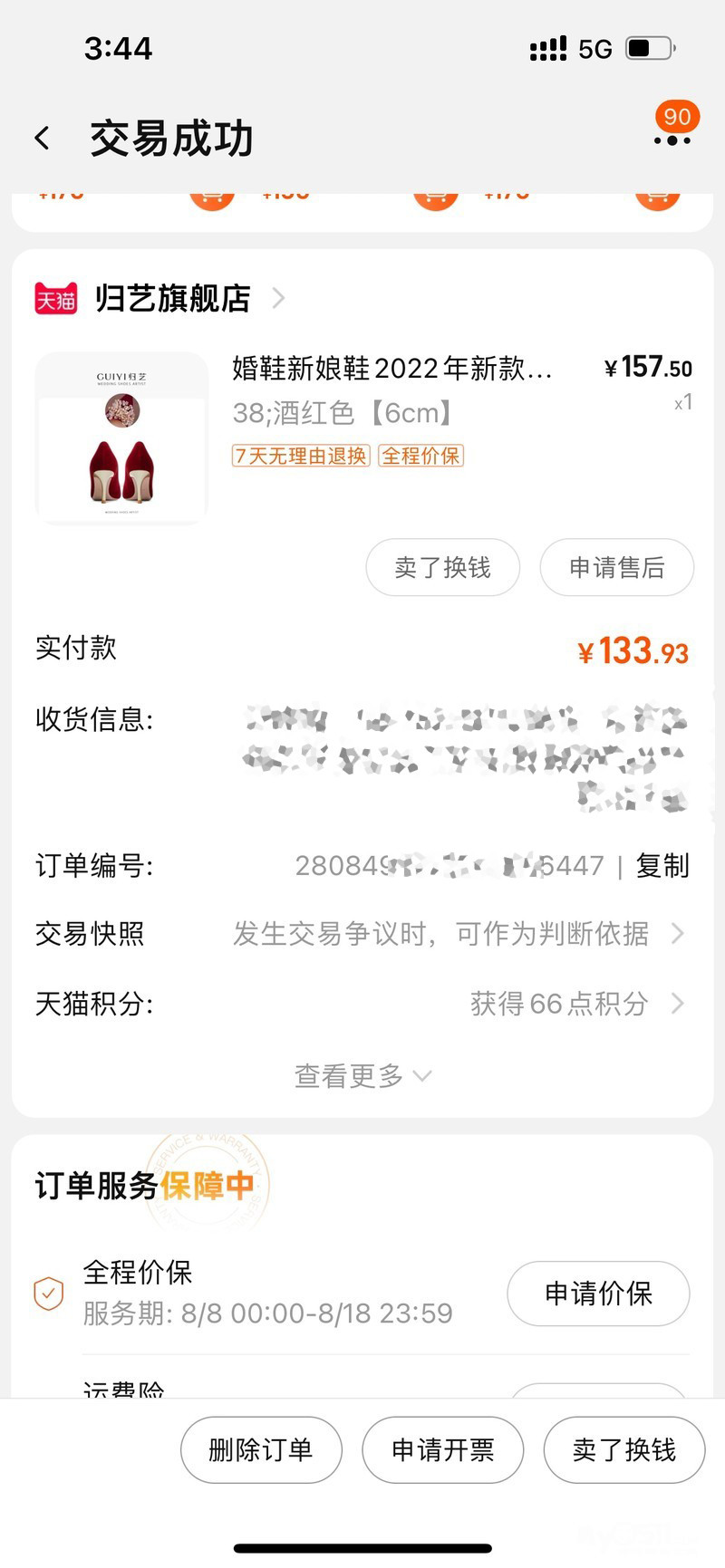Image resolution: width=725 pixels, height=1568 pixels.
Task: Expand 查看更多 order details
Action: click(362, 1076)
